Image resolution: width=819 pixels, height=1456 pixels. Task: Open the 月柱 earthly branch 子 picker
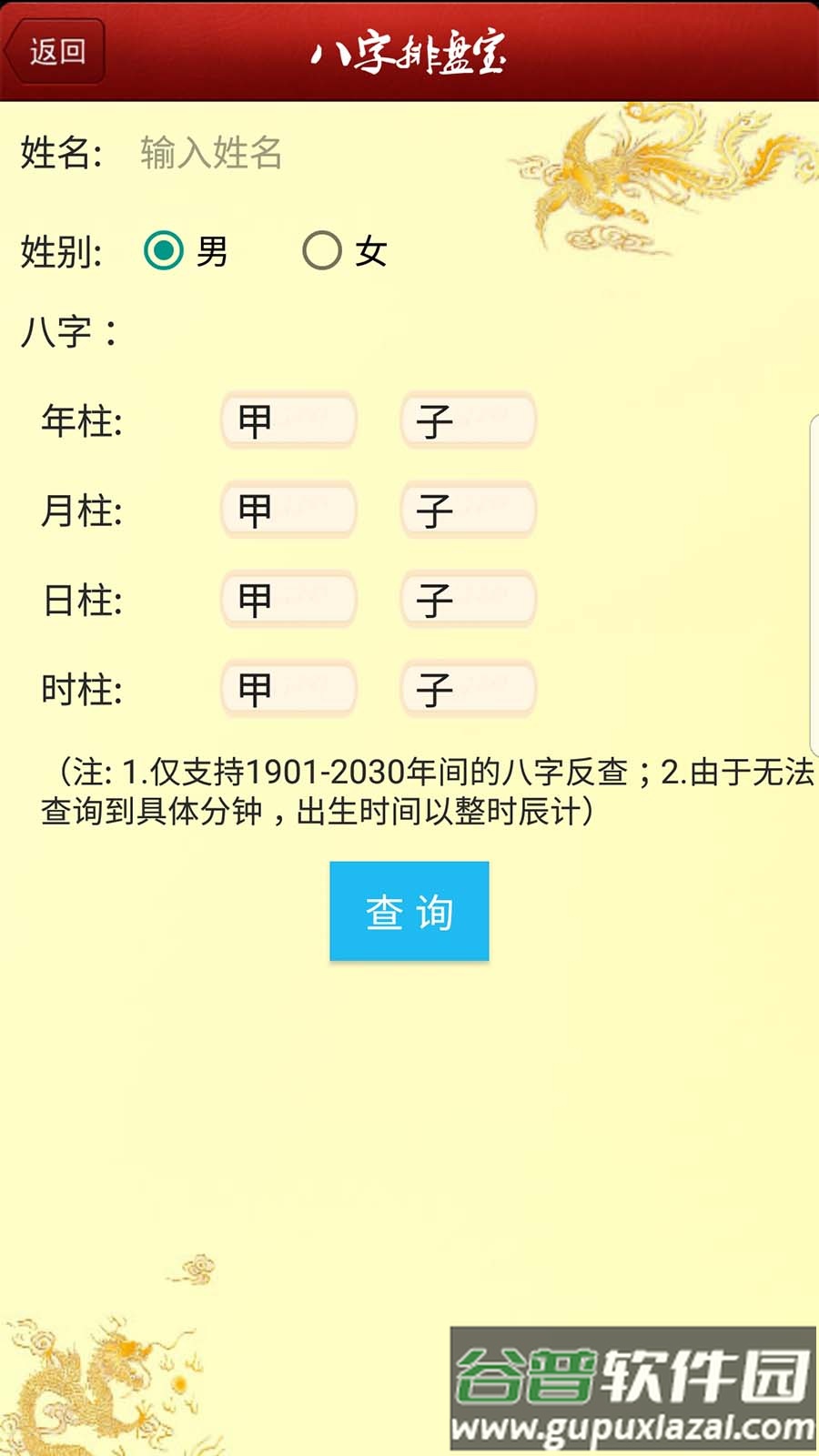(x=468, y=509)
